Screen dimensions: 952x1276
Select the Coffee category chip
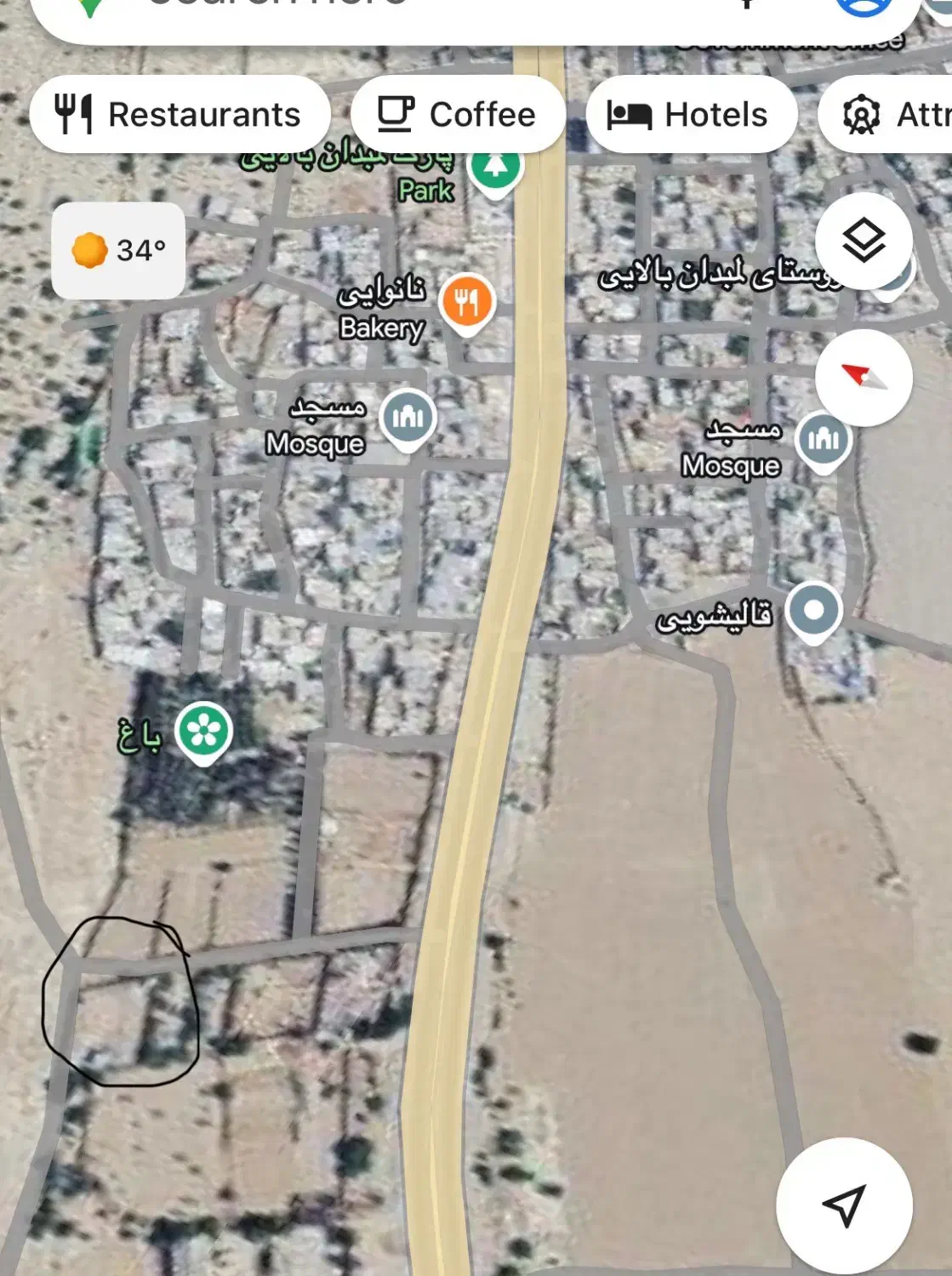pos(458,115)
